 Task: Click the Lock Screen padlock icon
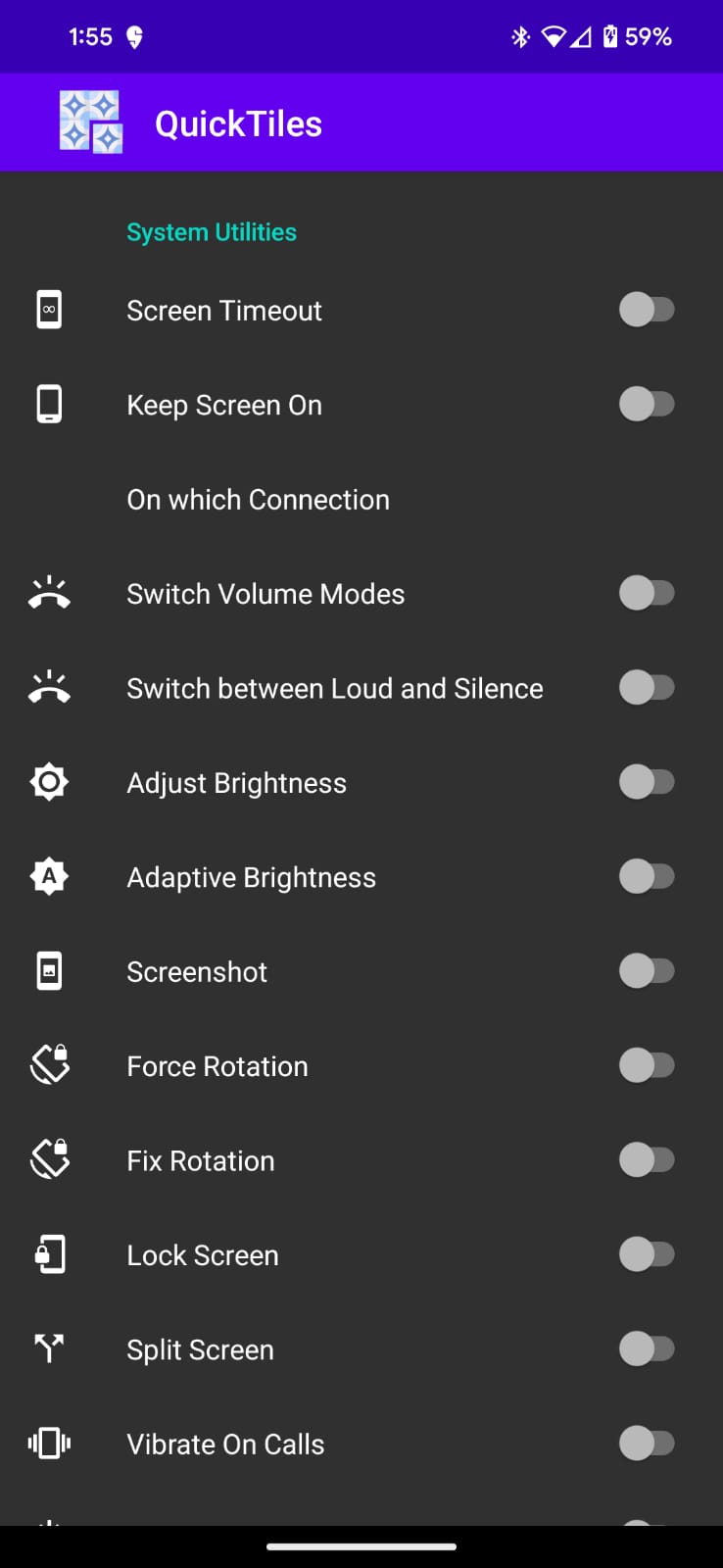[x=49, y=1253]
